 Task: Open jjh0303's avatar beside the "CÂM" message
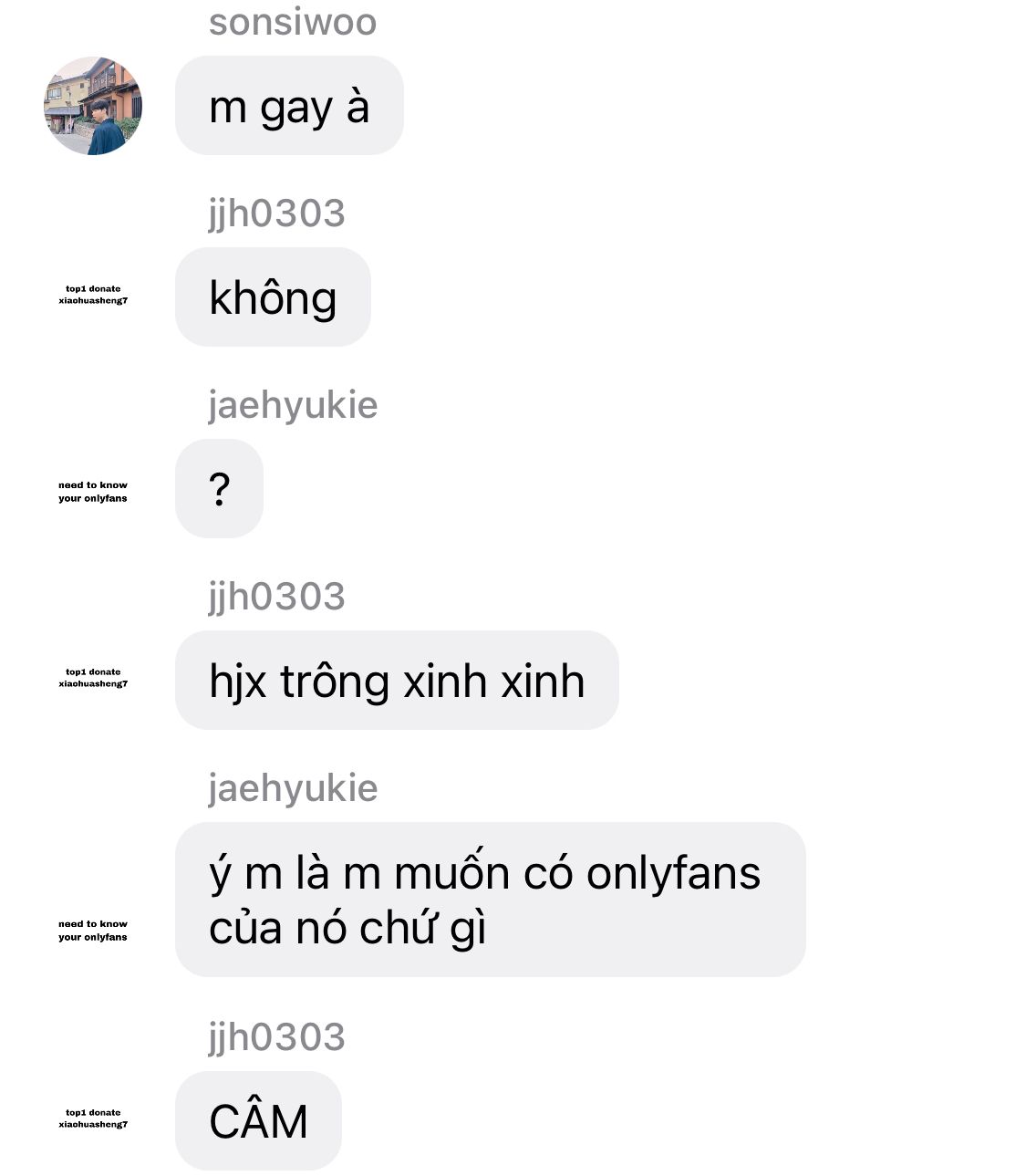pos(92,1119)
